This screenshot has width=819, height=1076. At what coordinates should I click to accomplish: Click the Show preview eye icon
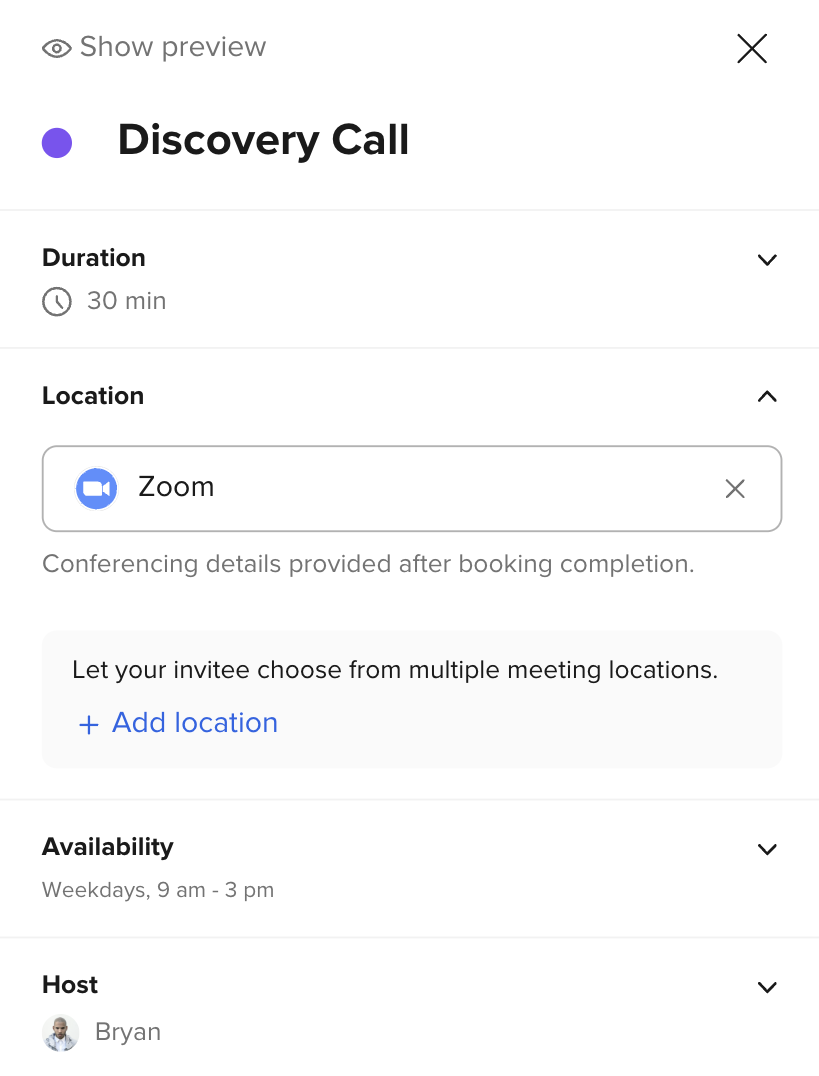point(56,47)
